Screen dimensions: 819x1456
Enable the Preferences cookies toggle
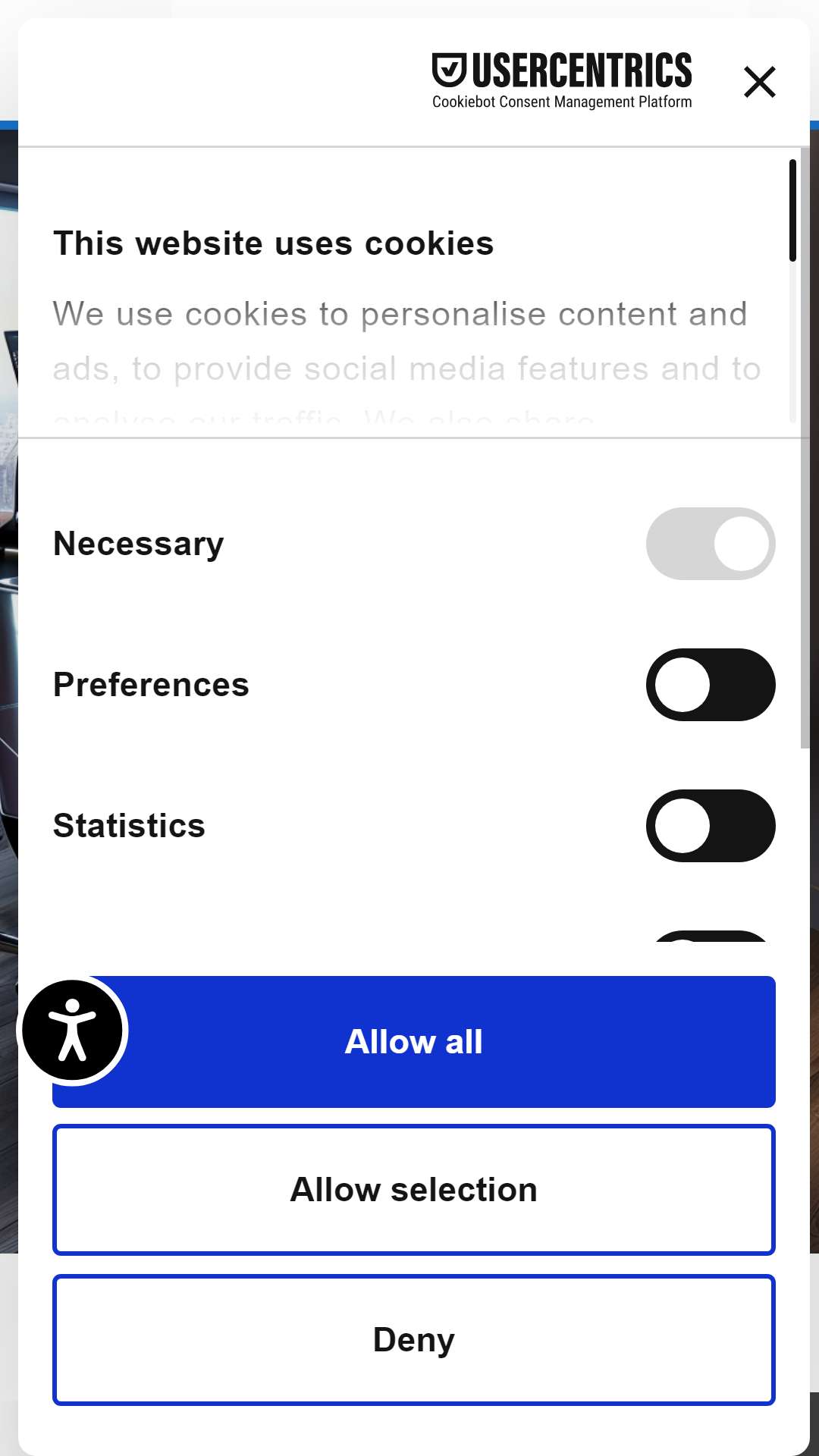coord(711,685)
